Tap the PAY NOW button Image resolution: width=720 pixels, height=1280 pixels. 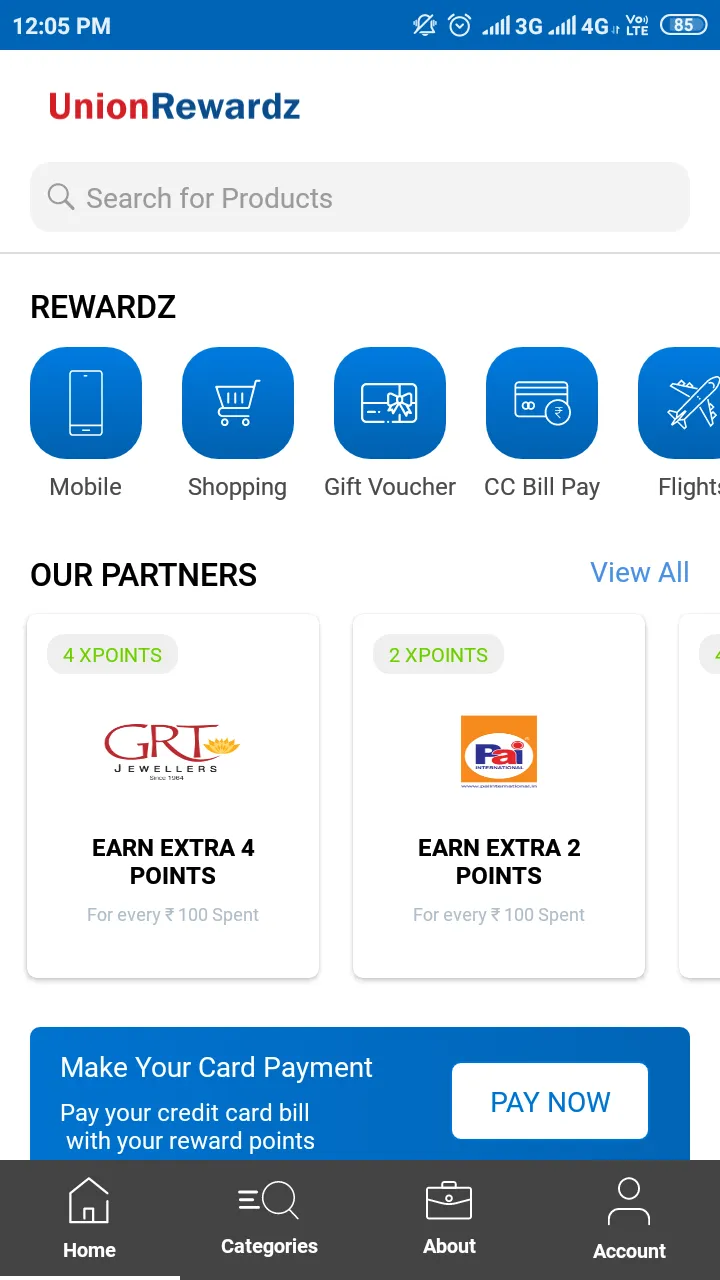tap(550, 1101)
